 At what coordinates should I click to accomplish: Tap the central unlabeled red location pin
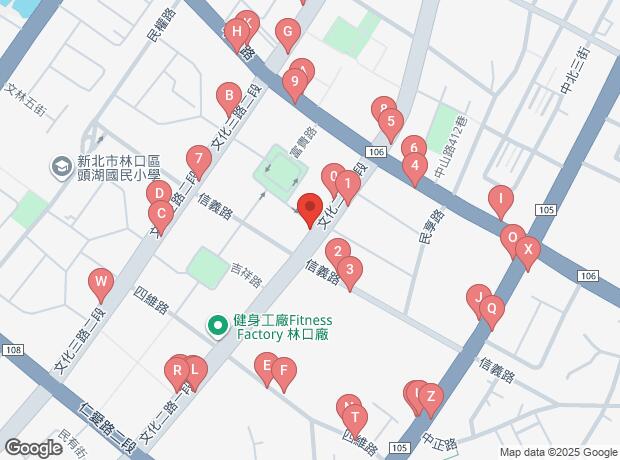click(310, 210)
